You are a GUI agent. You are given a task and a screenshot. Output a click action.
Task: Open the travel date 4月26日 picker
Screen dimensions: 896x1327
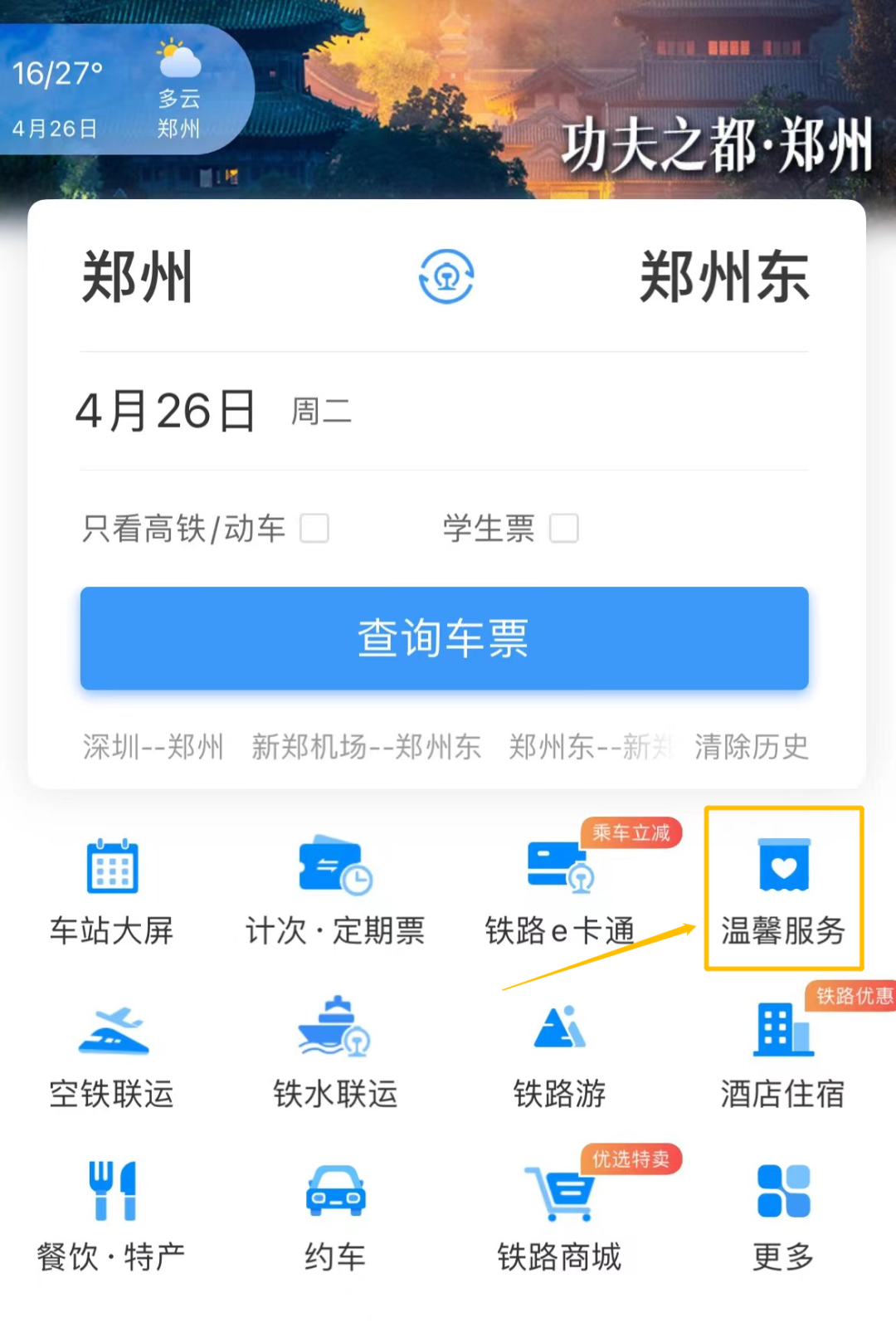[x=166, y=412]
